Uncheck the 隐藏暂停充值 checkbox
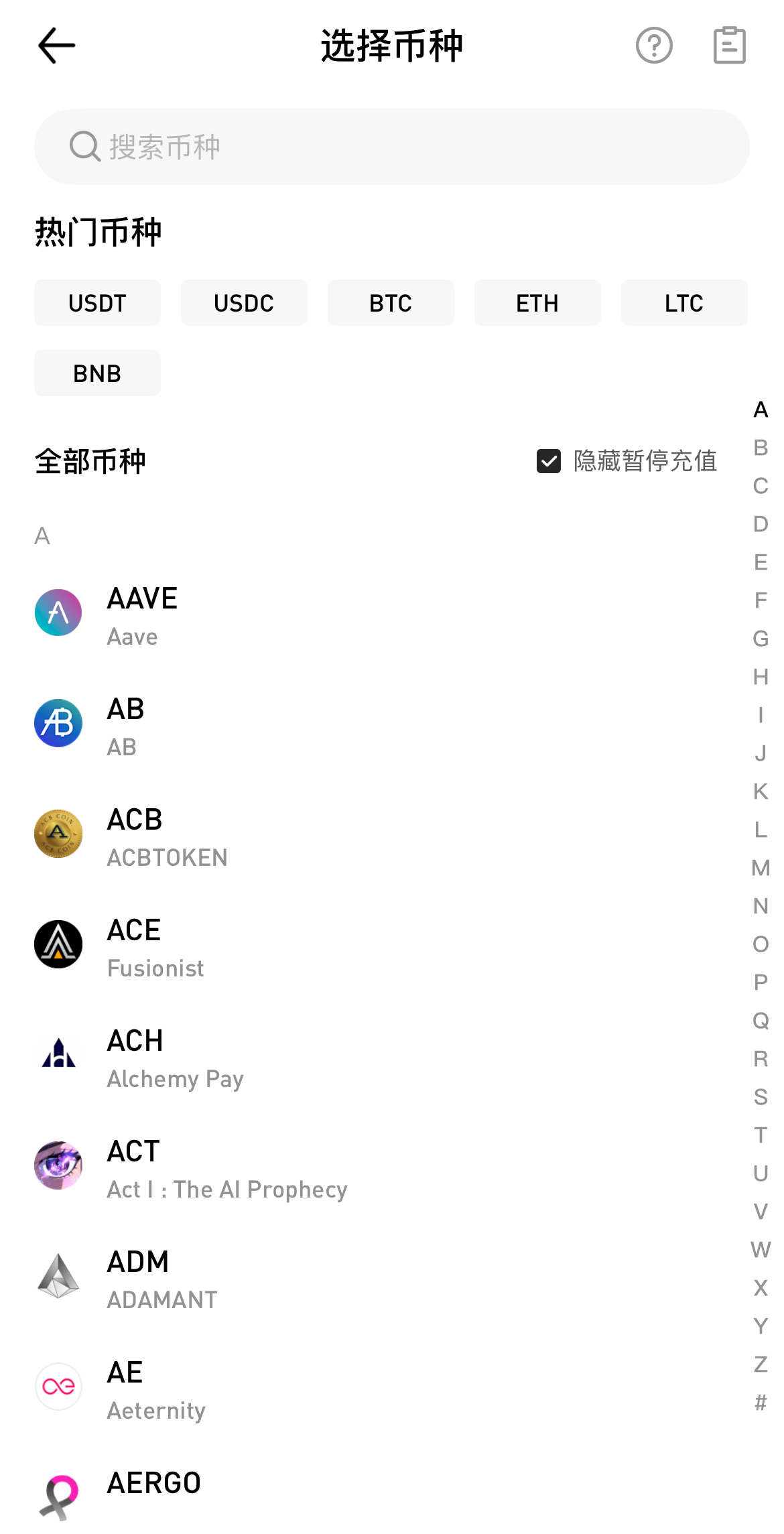Screen dimensions: 784x1534 coord(549,461)
